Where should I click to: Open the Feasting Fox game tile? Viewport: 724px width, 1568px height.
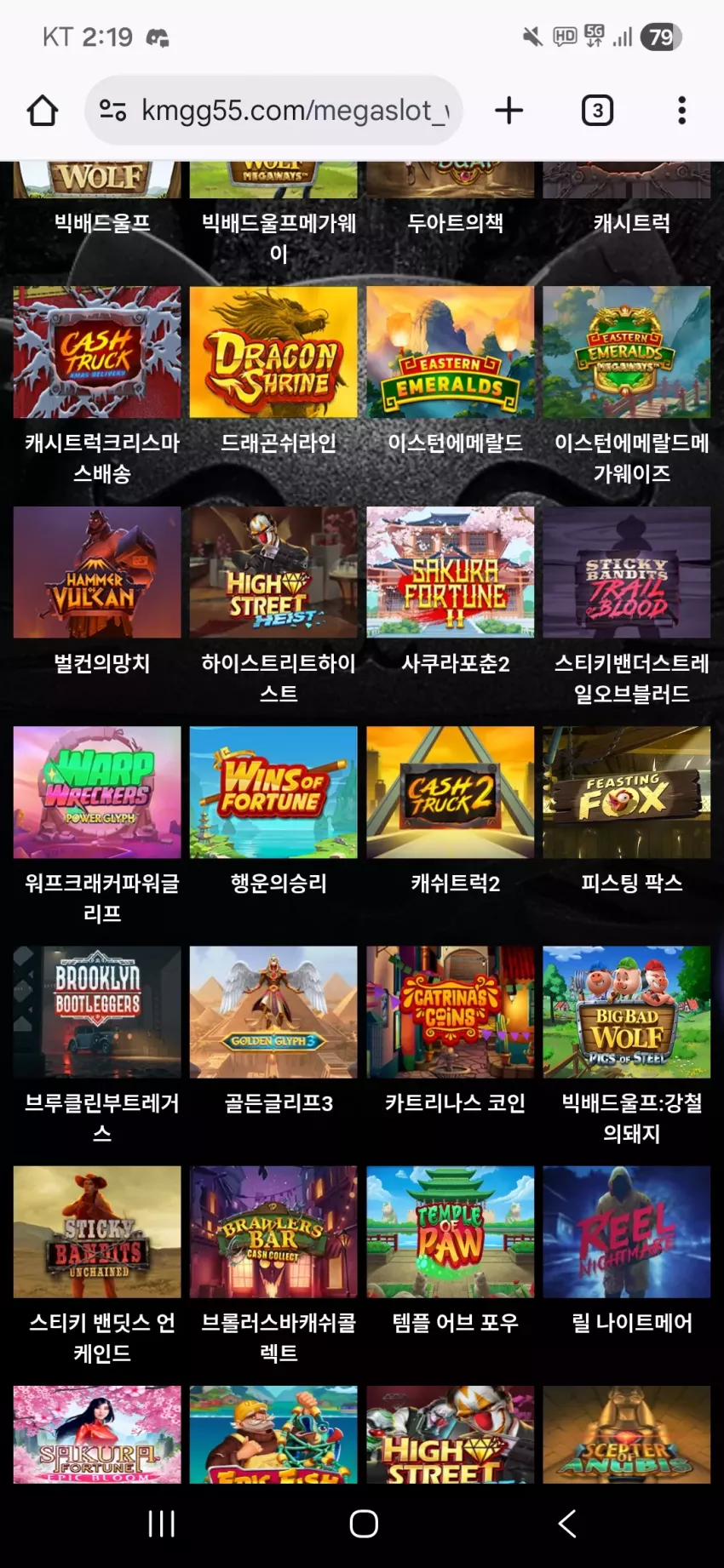click(627, 793)
